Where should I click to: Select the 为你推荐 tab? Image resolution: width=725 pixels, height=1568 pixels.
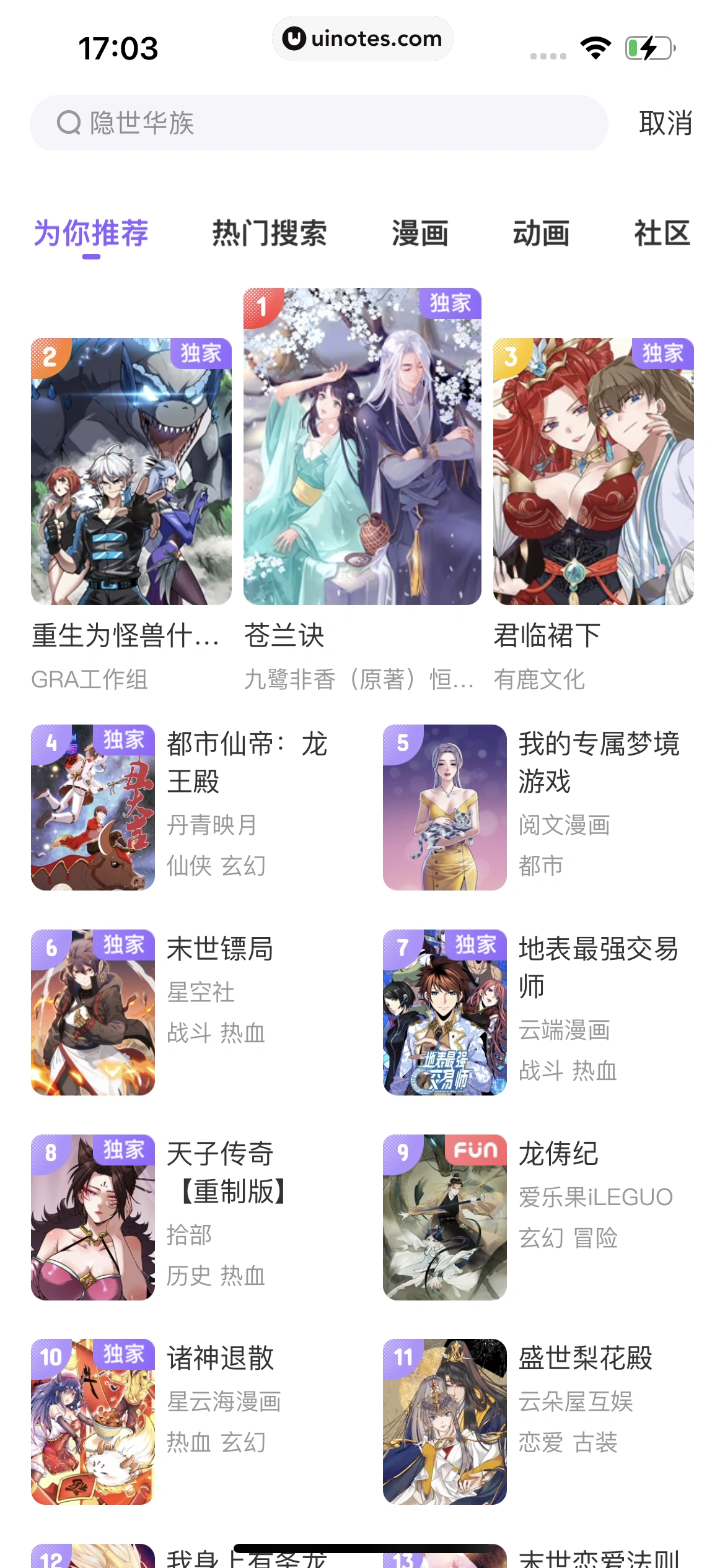[91, 234]
